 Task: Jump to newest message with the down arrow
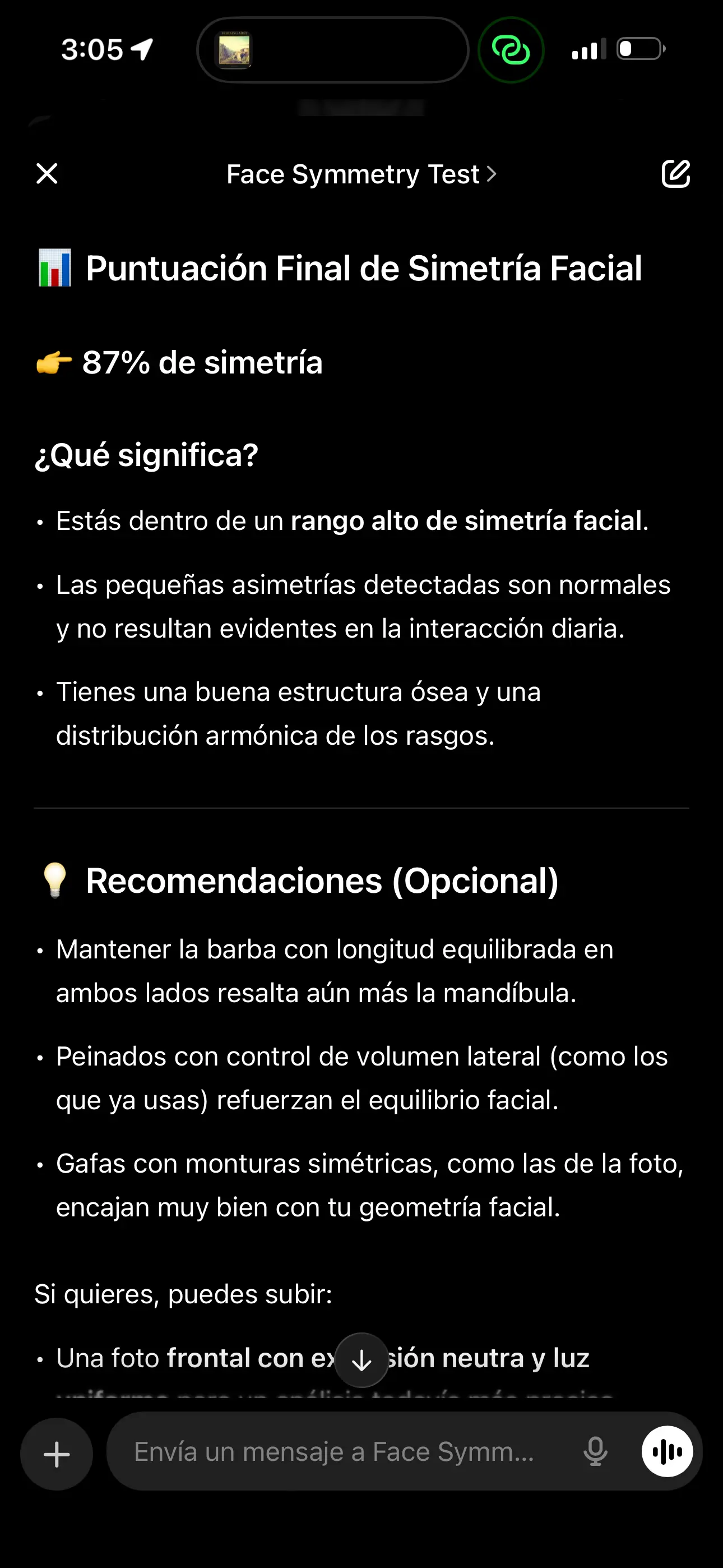[x=361, y=1359]
